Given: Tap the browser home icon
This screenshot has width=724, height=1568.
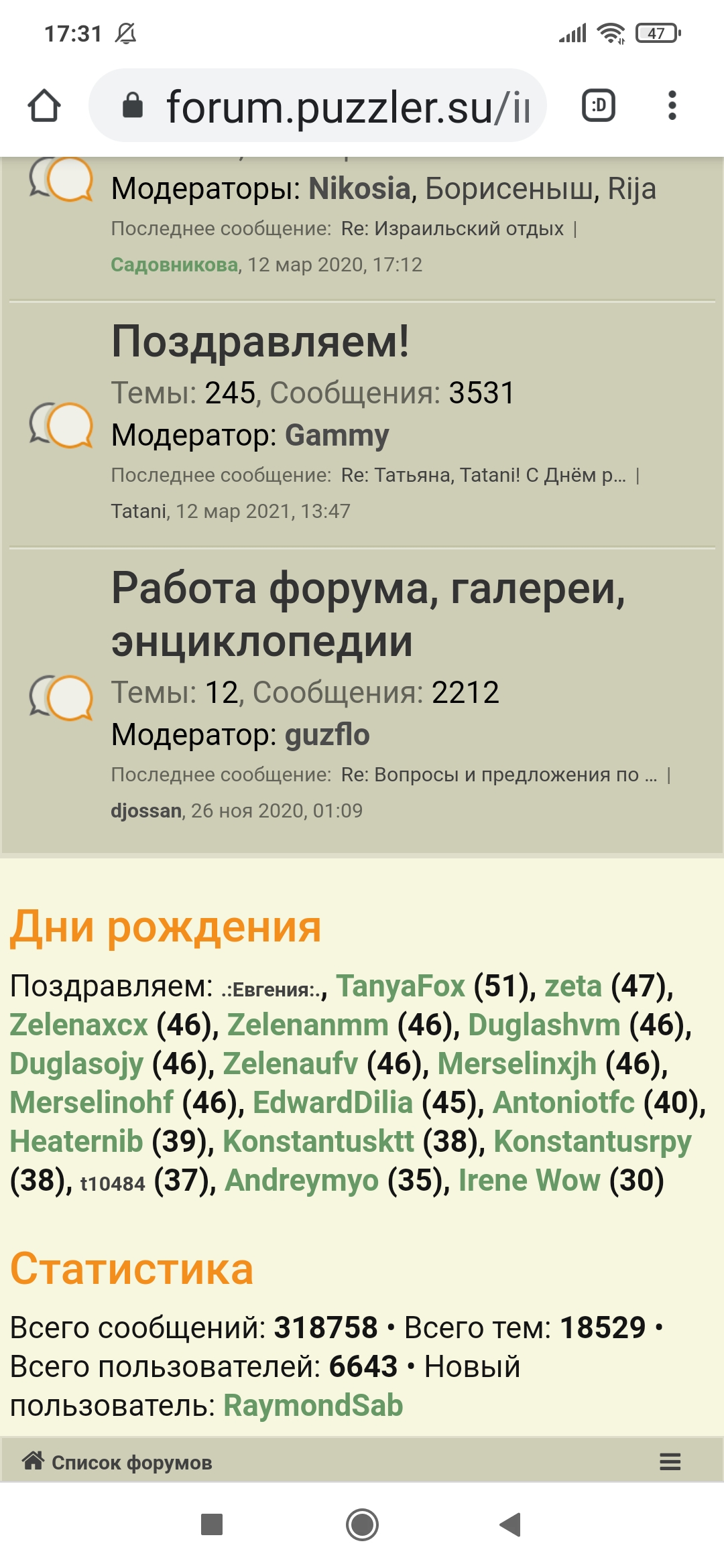Looking at the screenshot, I should pos(44,106).
